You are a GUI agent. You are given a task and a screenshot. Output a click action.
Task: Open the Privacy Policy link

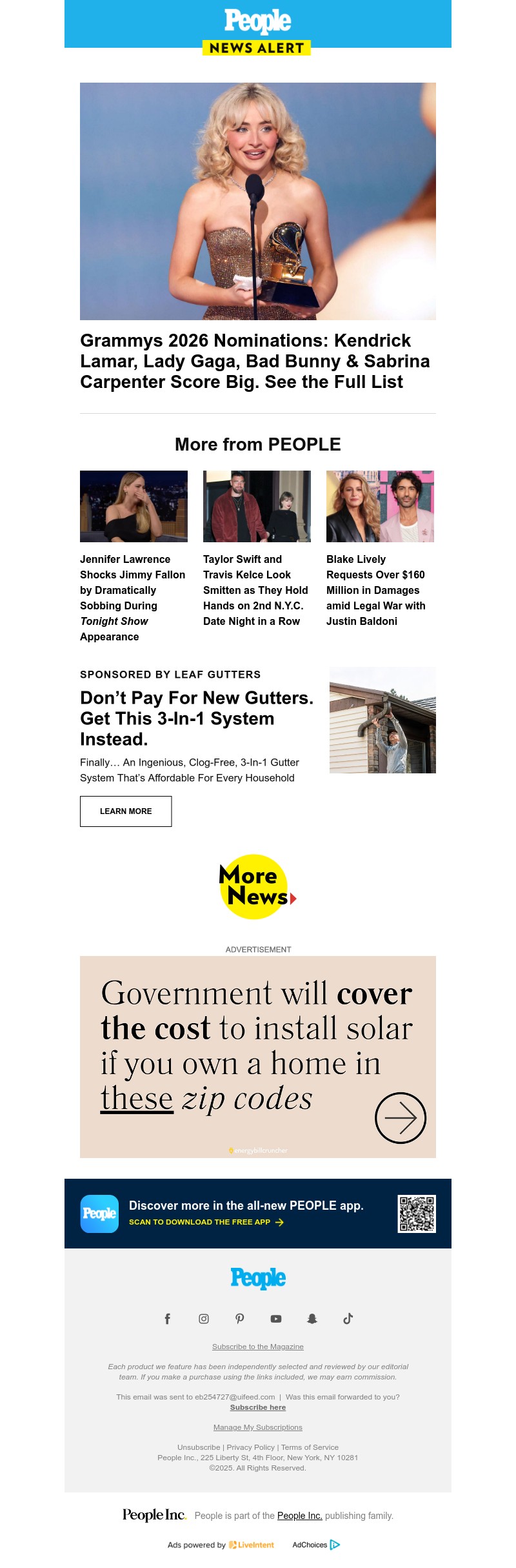[250, 1447]
